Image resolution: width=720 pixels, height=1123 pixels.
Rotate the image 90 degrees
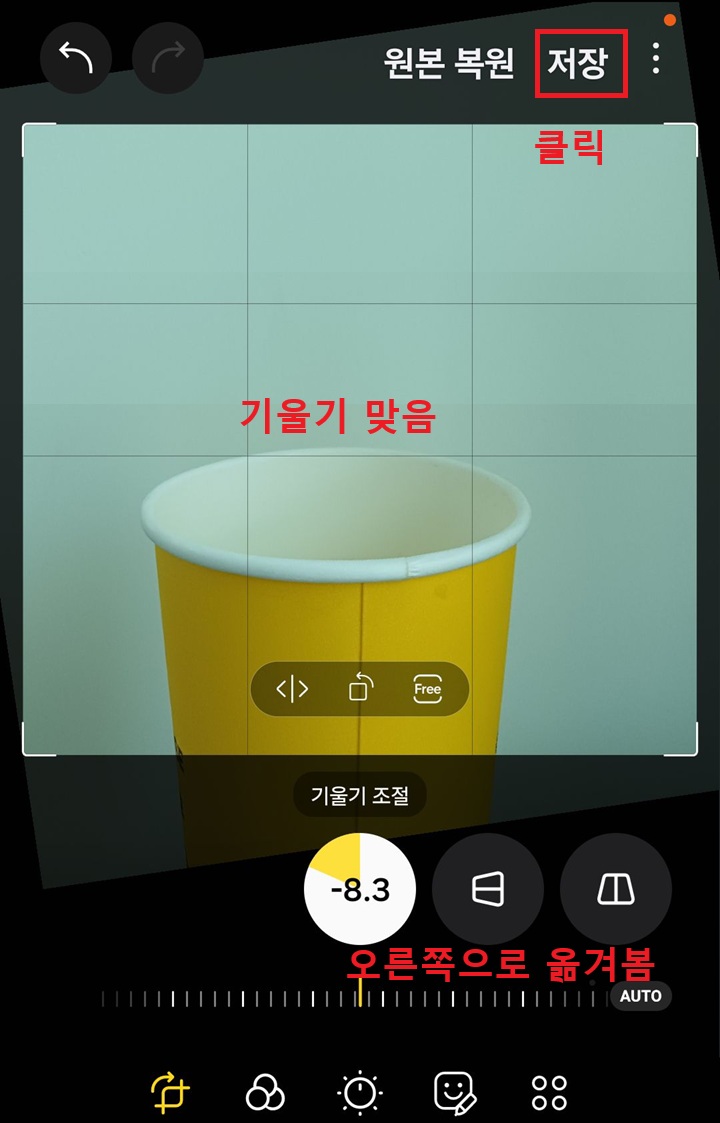(357, 688)
